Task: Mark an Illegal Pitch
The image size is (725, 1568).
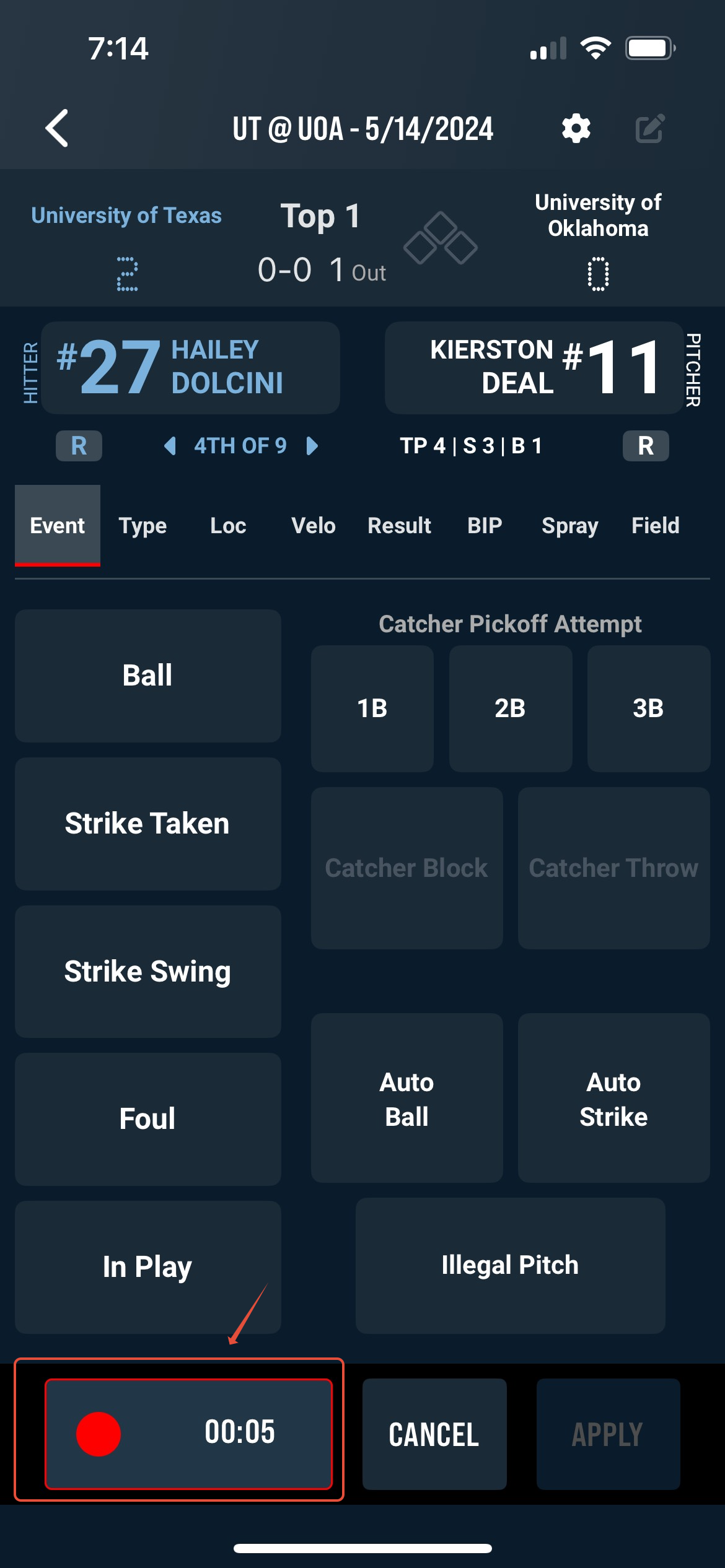Action: coord(511,1266)
